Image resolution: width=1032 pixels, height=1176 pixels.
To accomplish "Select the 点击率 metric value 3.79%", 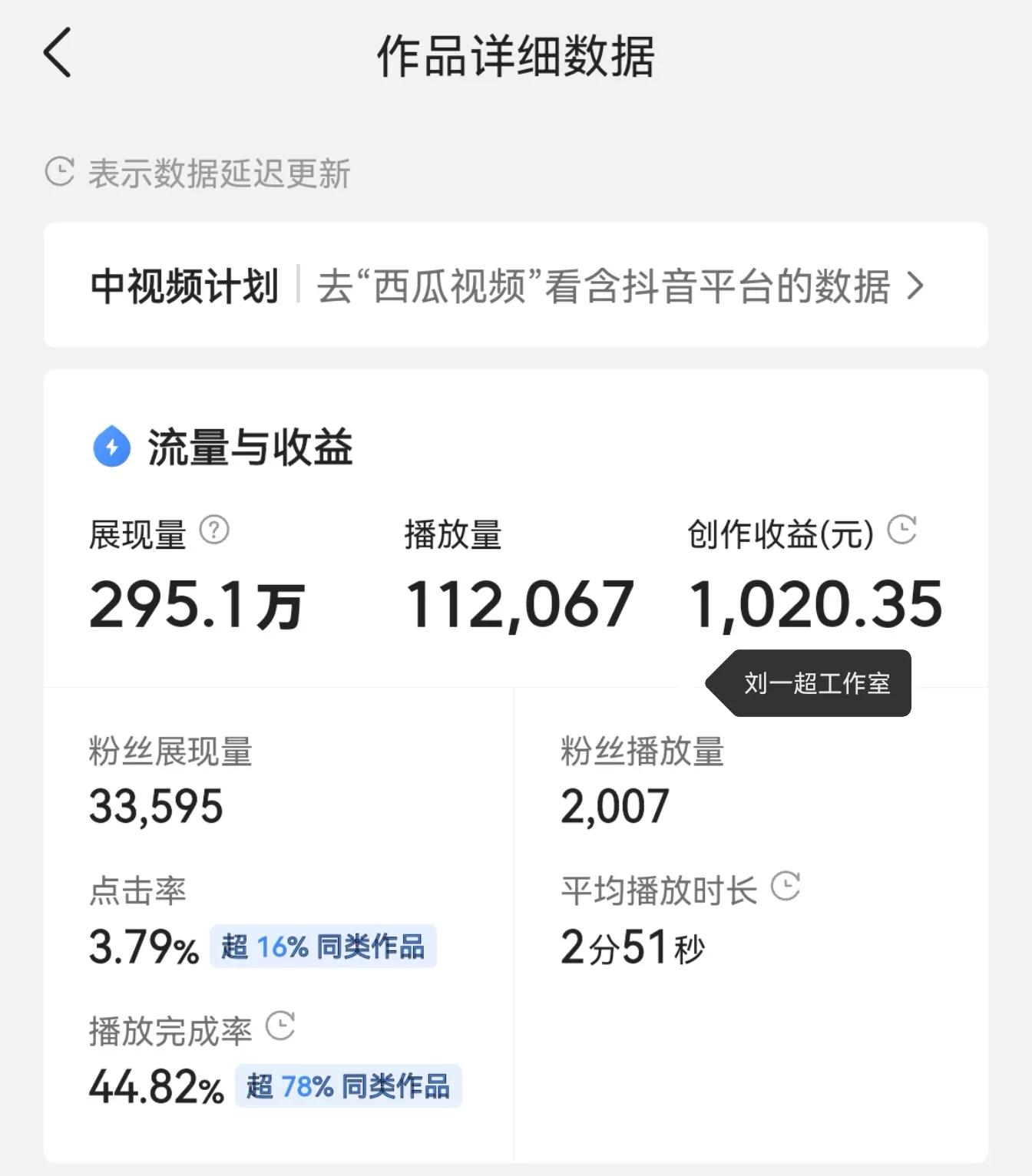I will click(142, 948).
